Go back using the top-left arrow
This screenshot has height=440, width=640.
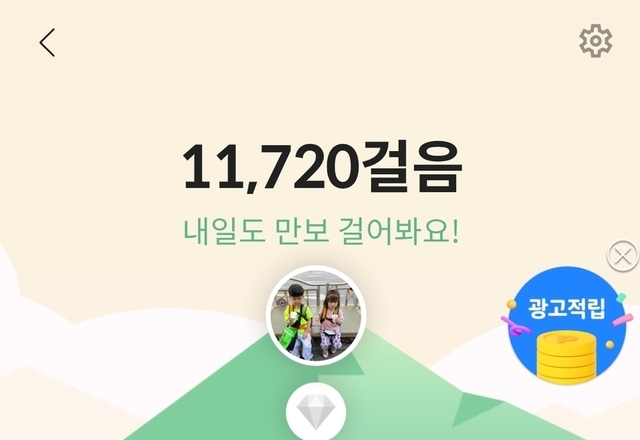click(x=47, y=42)
